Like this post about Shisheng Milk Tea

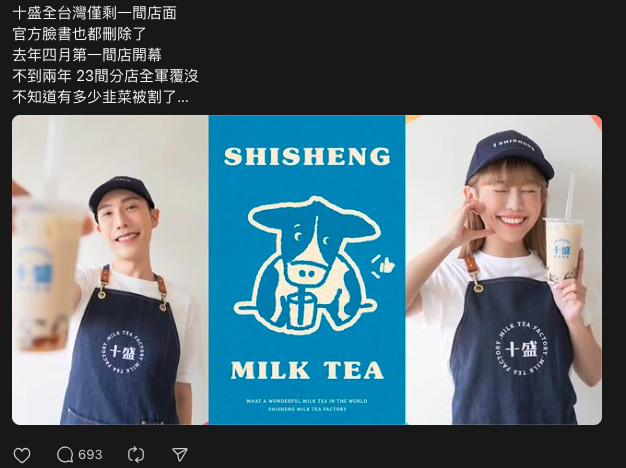click(22, 455)
